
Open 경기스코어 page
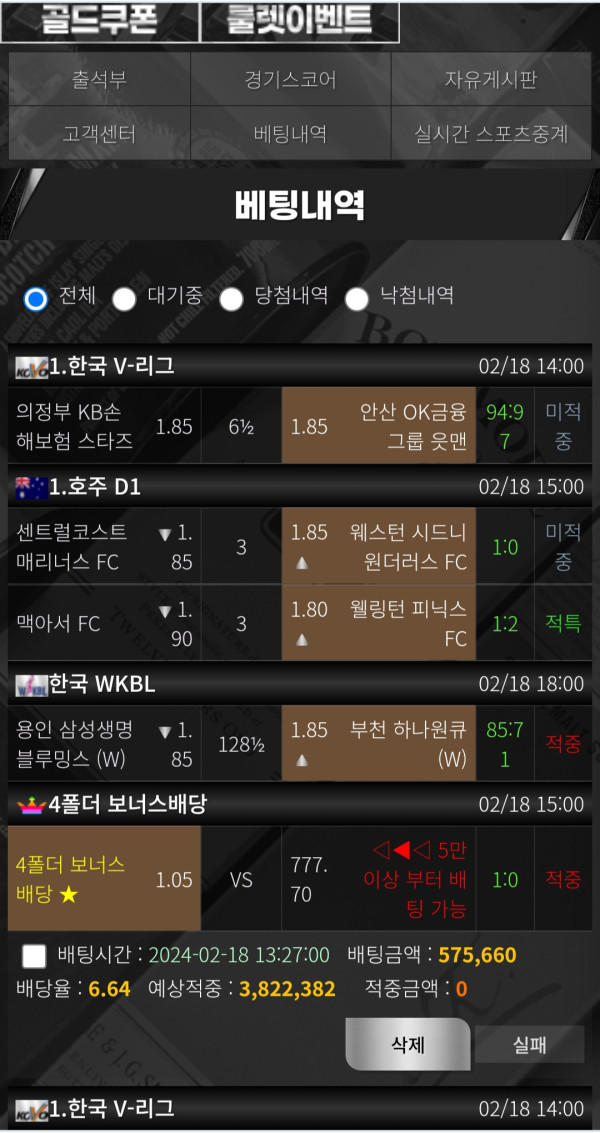[x=290, y=79]
